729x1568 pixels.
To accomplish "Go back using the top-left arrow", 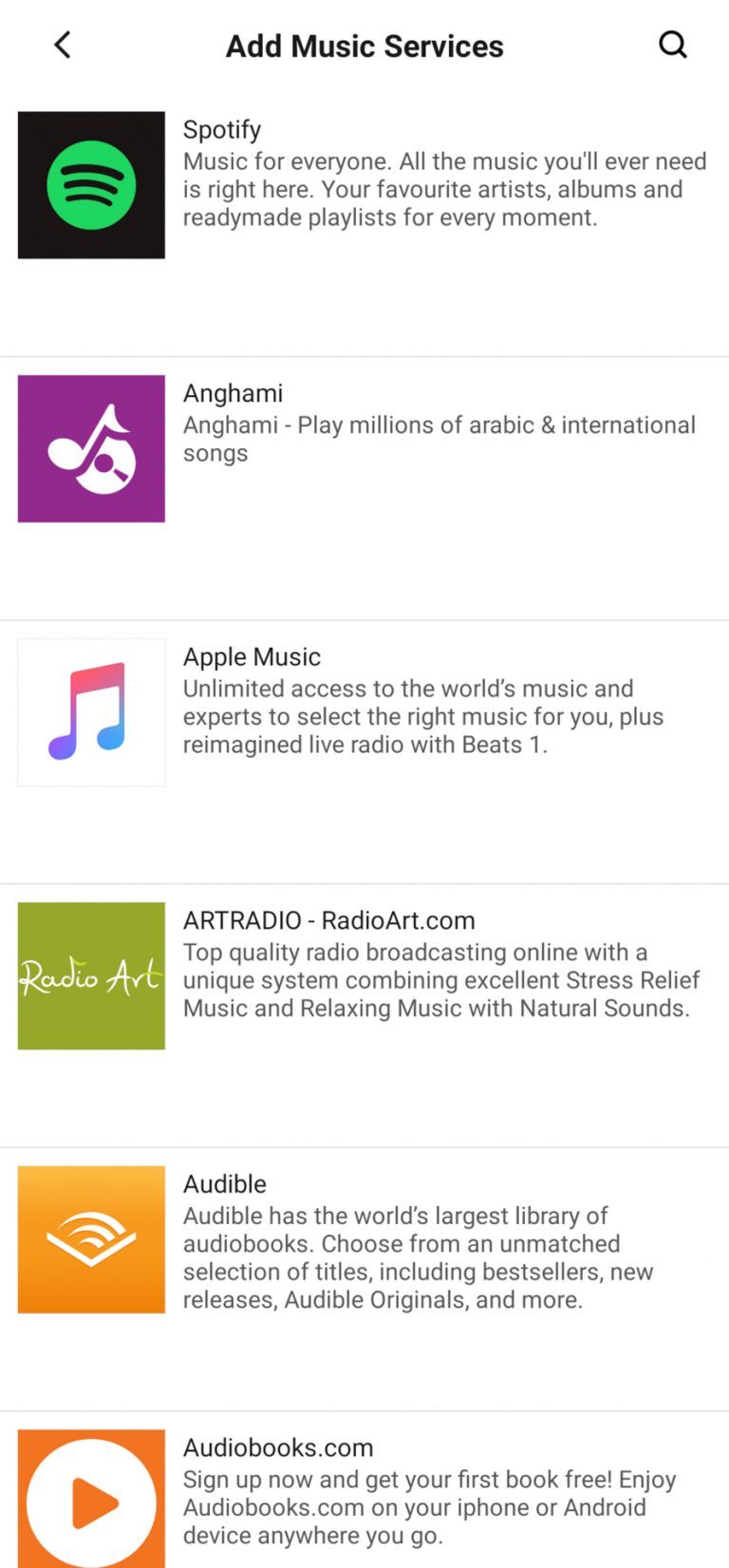I will (63, 45).
